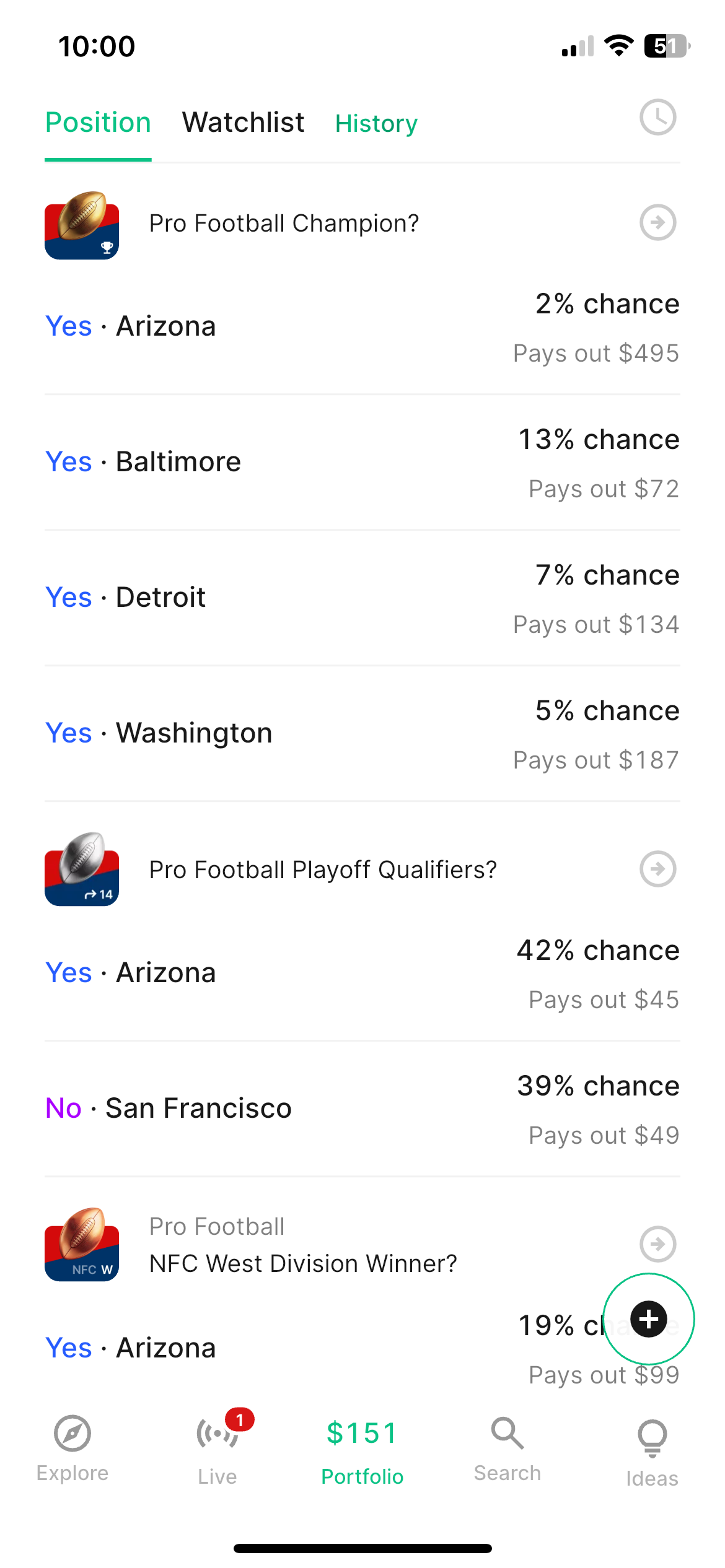View Arizona 2% chance champion position
725x1568 pixels.
362,327
